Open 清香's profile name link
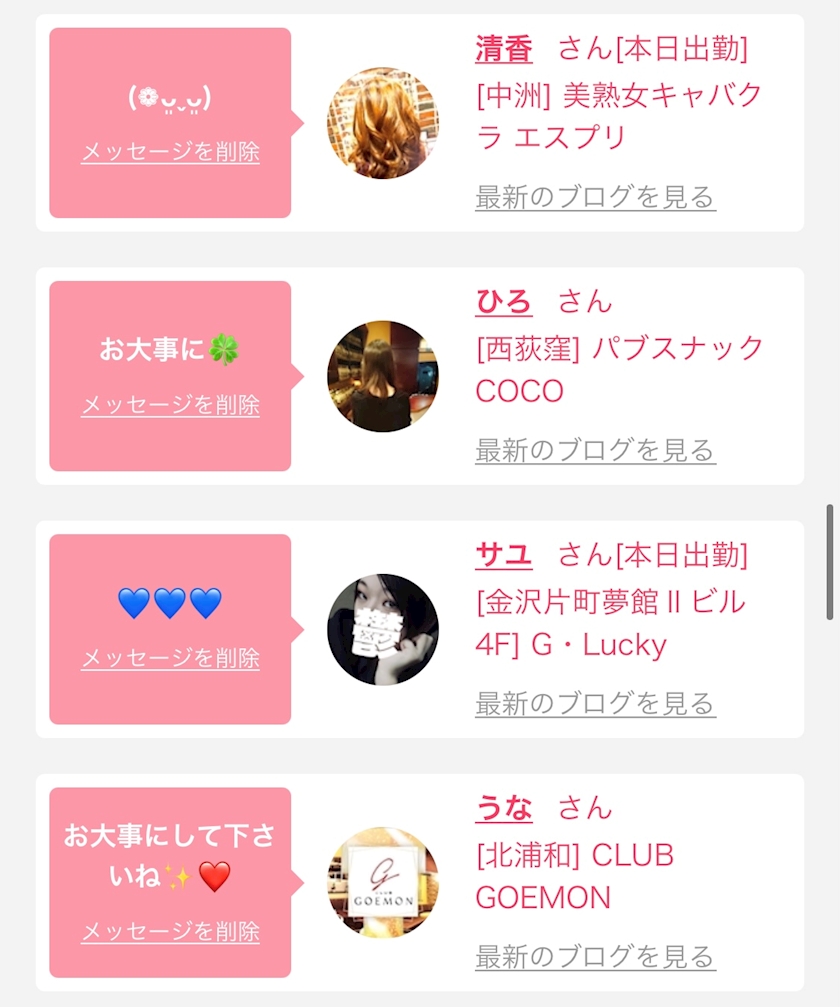This screenshot has height=1007, width=840. click(503, 48)
